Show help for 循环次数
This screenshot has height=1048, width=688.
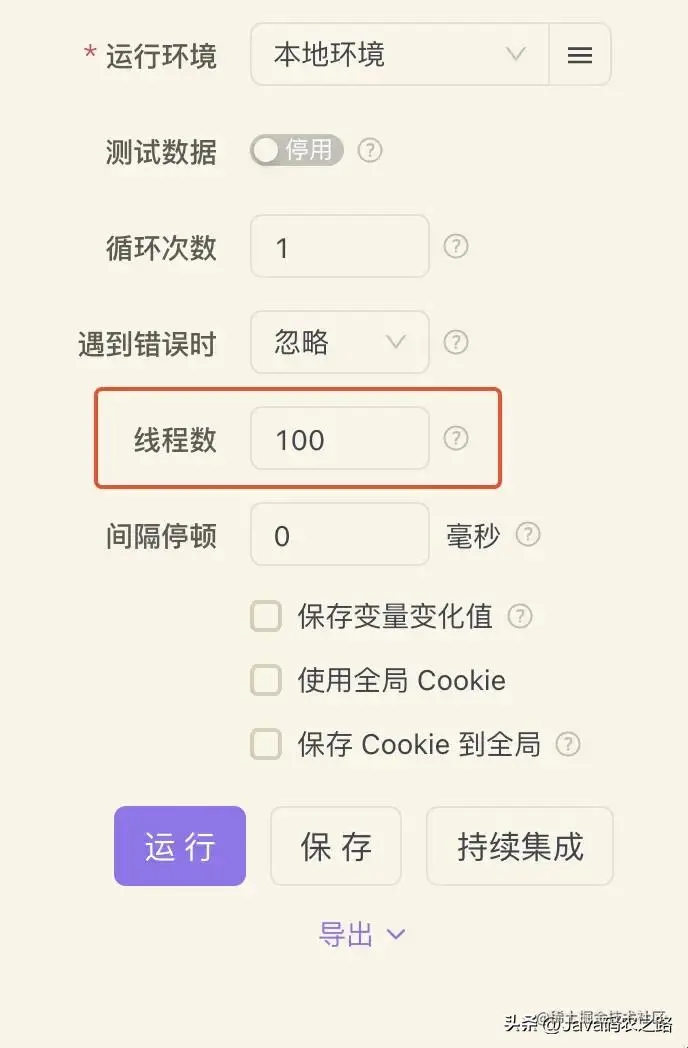coord(456,247)
